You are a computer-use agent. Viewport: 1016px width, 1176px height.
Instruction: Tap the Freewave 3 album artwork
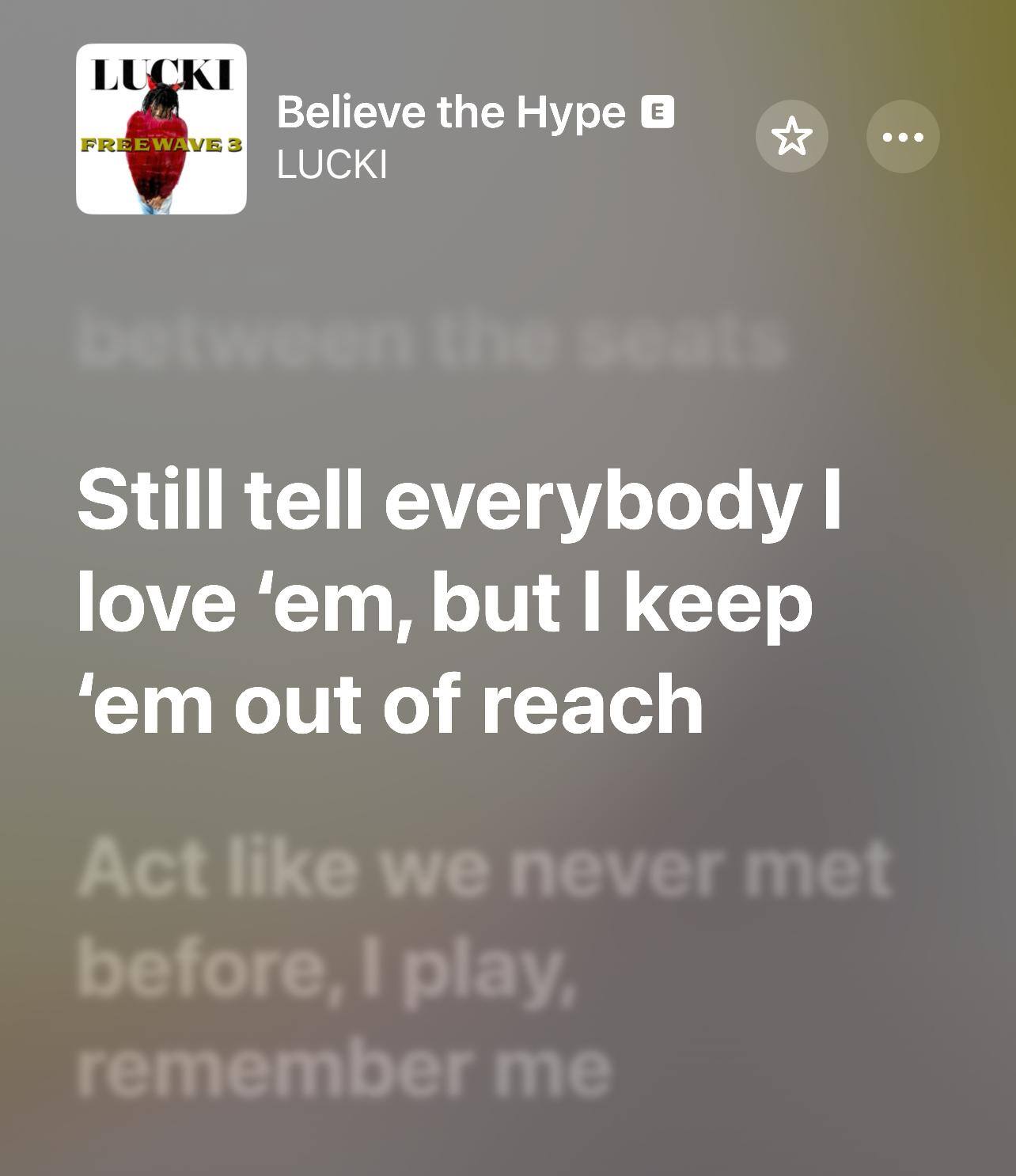[161, 129]
